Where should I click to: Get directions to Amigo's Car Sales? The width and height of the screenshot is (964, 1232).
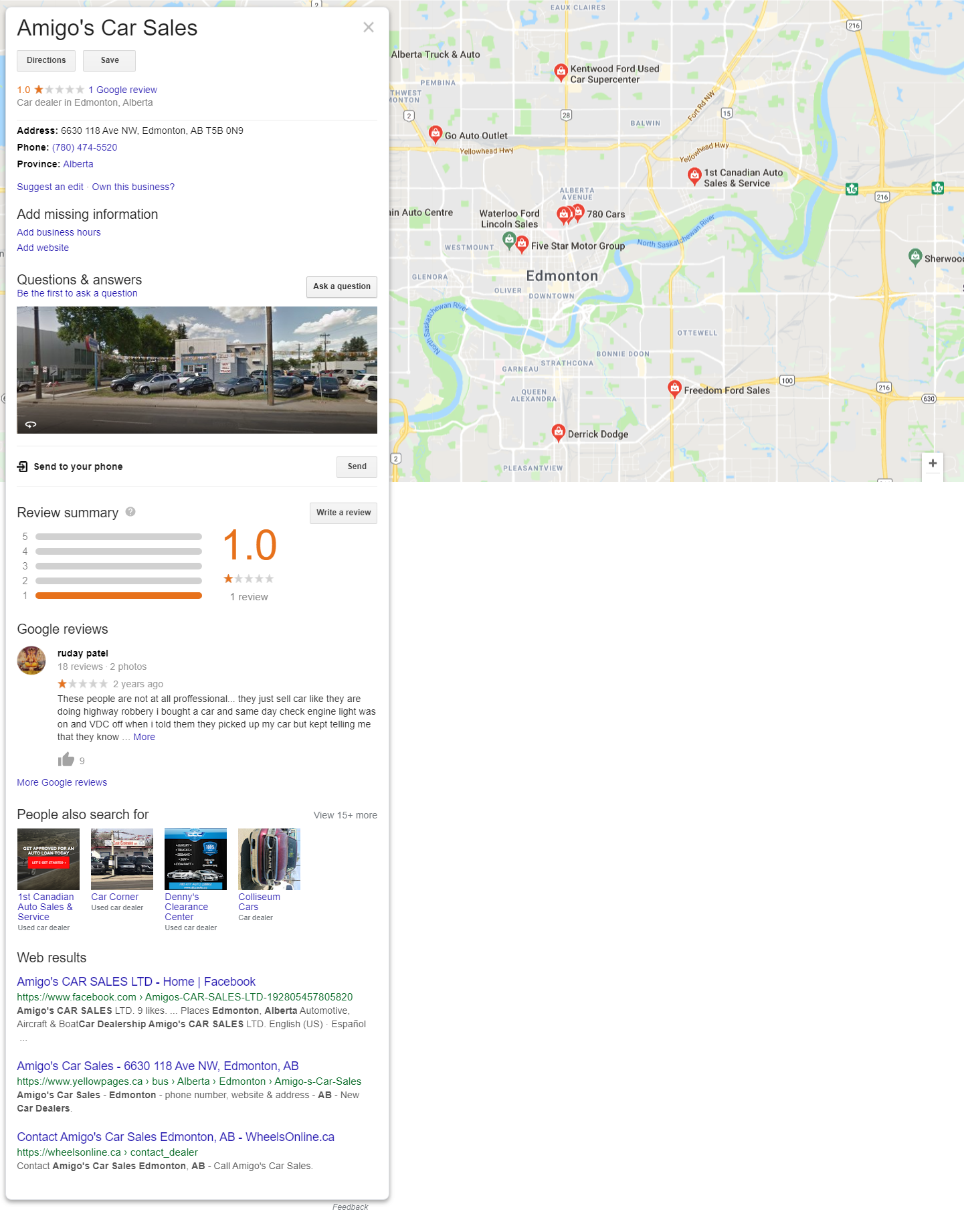(x=46, y=60)
